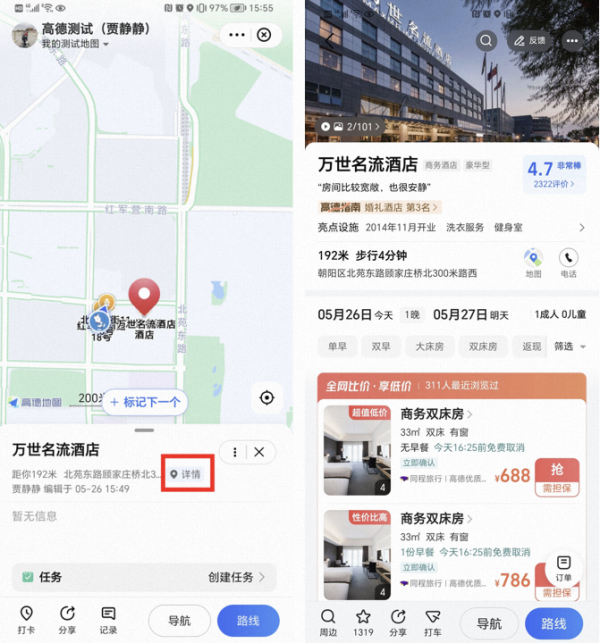Tap 打车 in the hotel bottom bar
This screenshot has width=600, height=643.
433,622
